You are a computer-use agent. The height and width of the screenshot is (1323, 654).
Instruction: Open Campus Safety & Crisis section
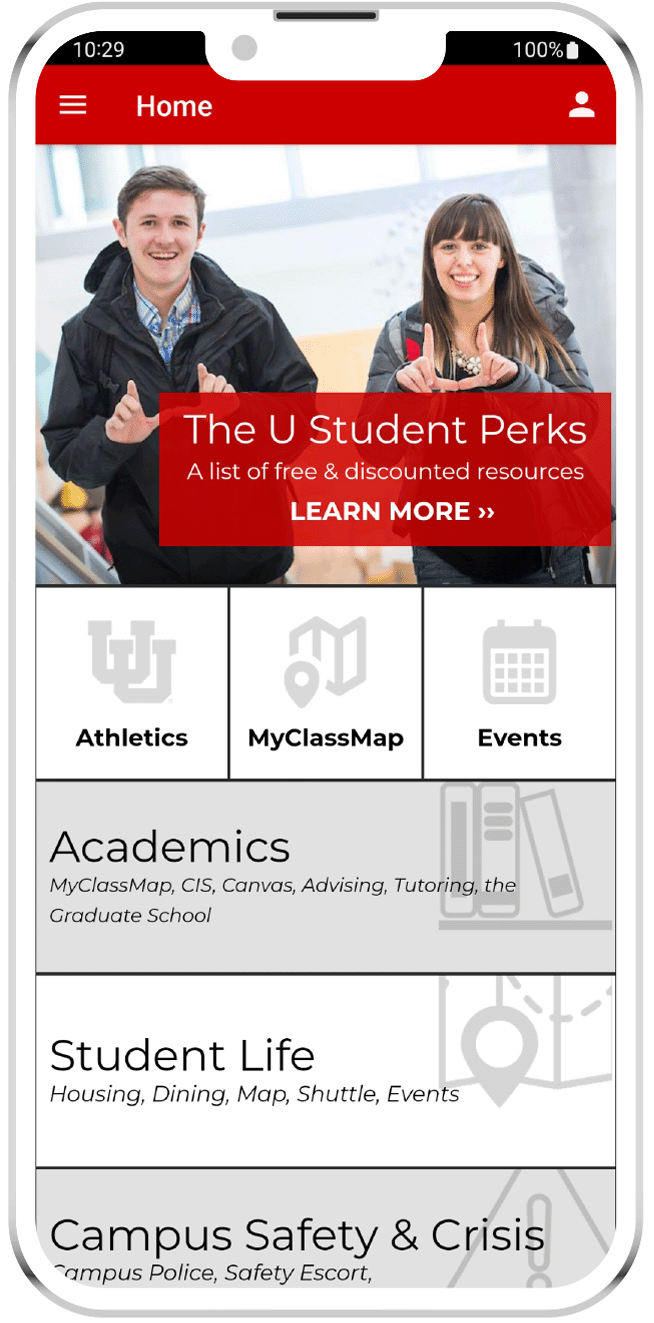point(325,1240)
